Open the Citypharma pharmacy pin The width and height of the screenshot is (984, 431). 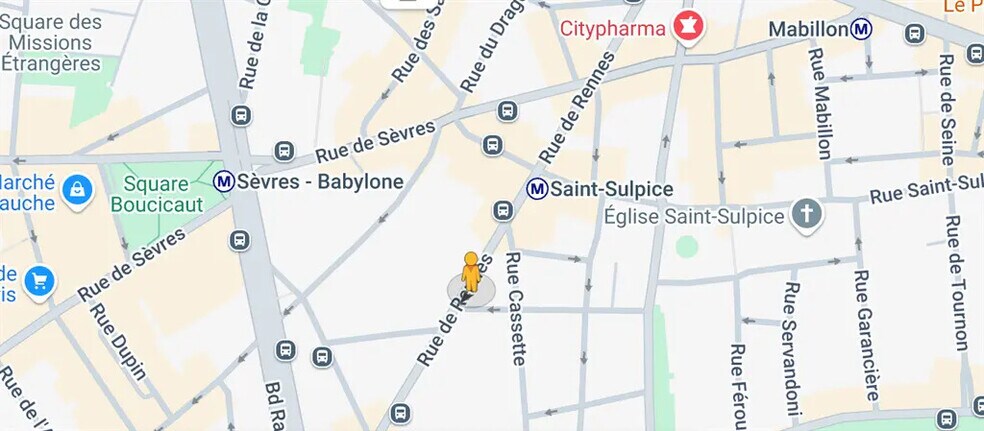point(688,27)
